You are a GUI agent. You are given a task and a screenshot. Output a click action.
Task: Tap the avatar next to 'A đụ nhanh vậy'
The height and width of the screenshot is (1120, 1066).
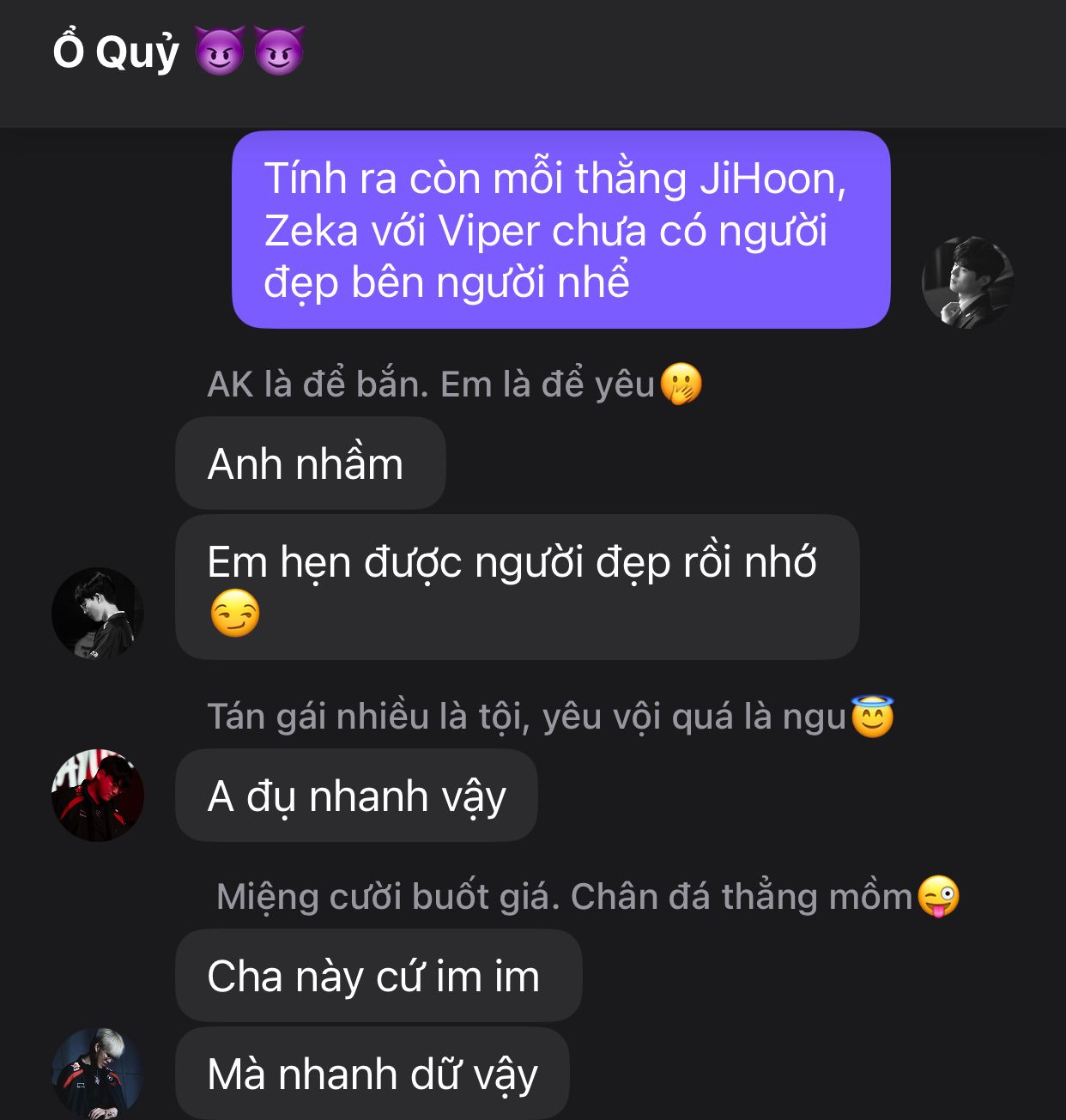point(98,795)
